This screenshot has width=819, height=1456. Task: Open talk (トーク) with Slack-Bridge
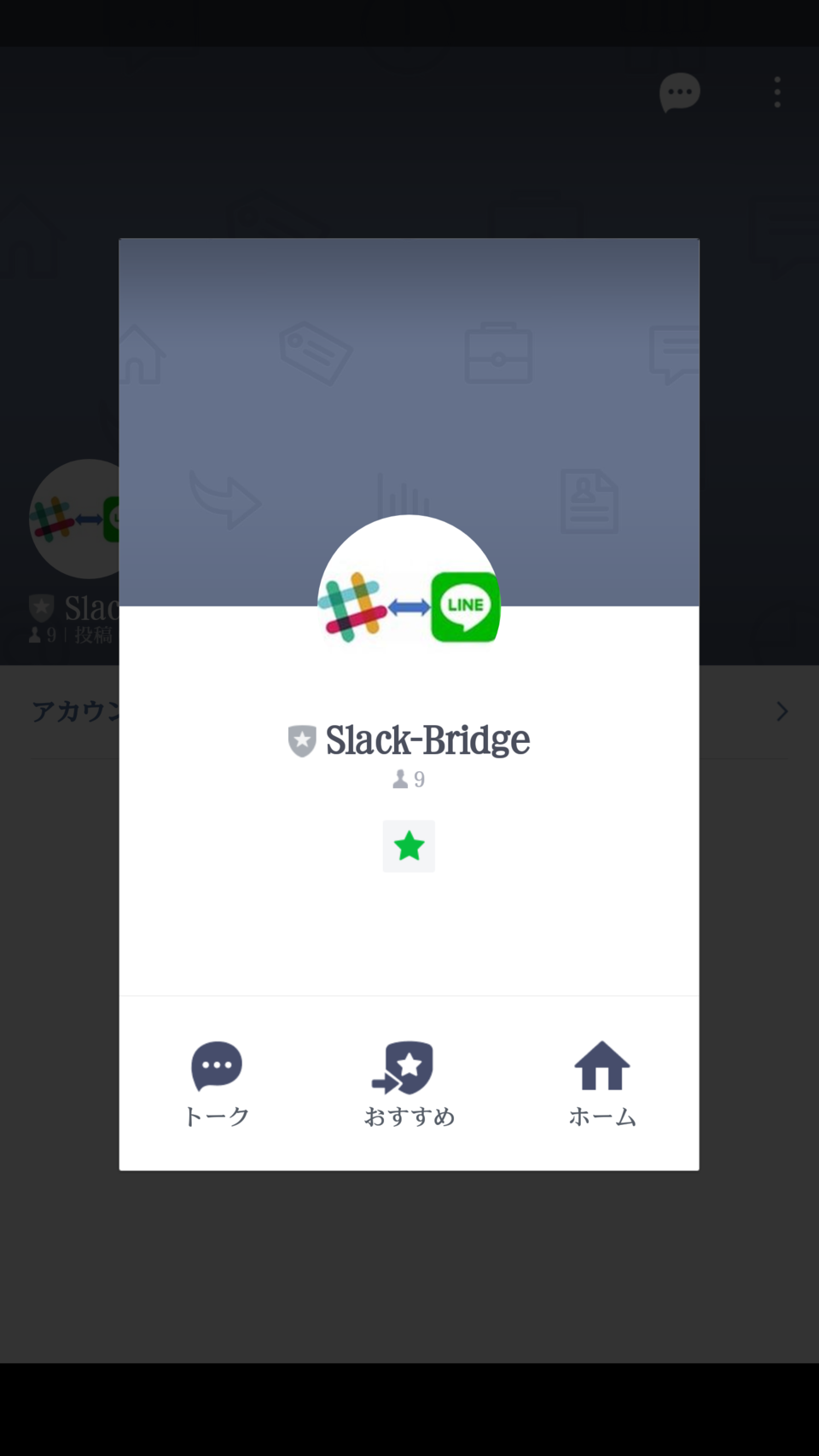pos(217,1083)
